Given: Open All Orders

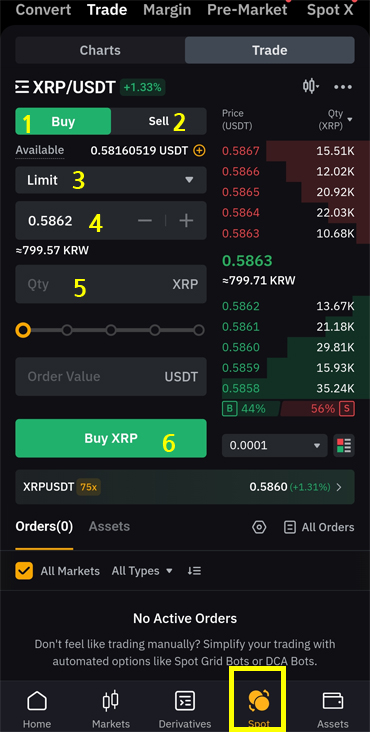Looking at the screenshot, I should point(319,528).
